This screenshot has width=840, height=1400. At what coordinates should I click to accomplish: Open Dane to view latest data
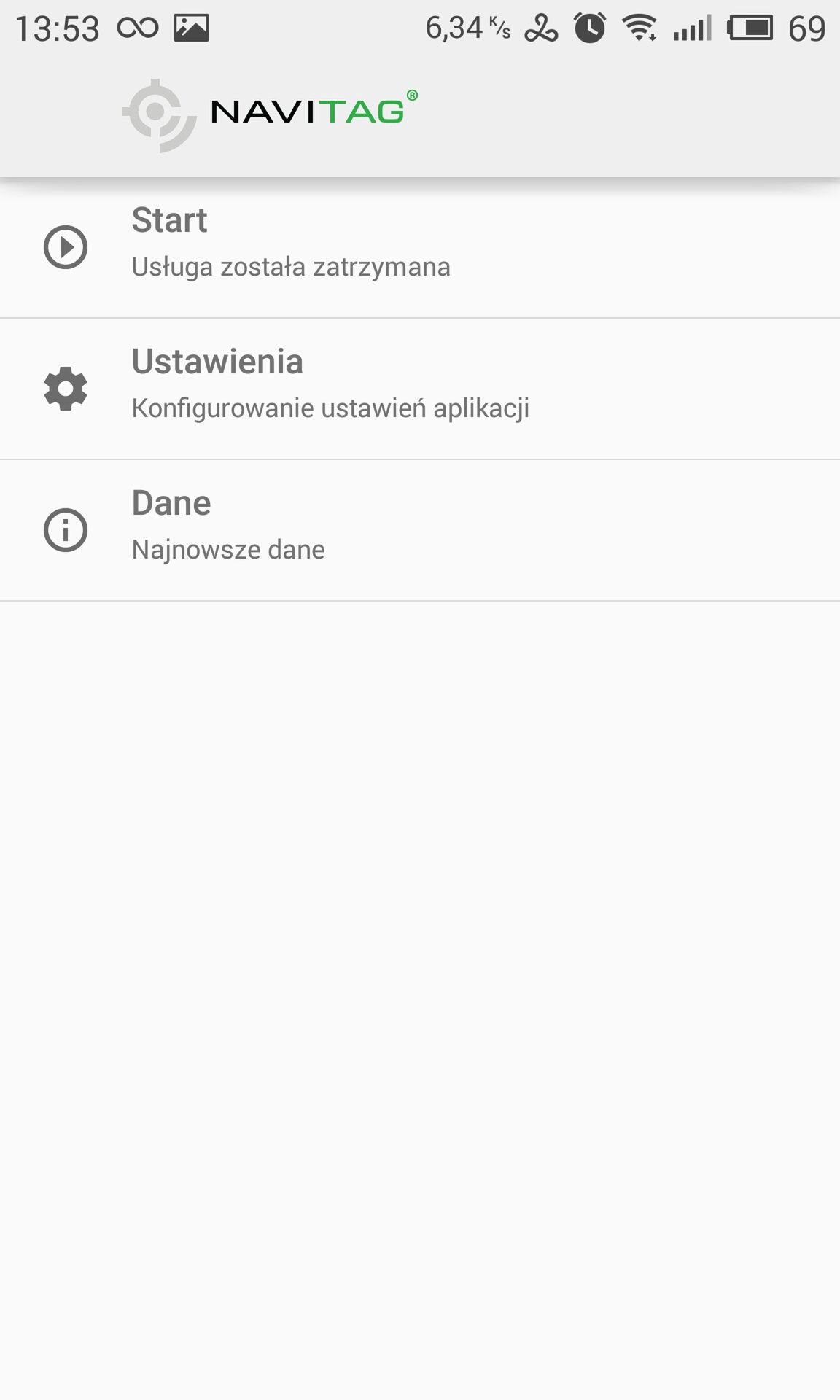tap(420, 530)
